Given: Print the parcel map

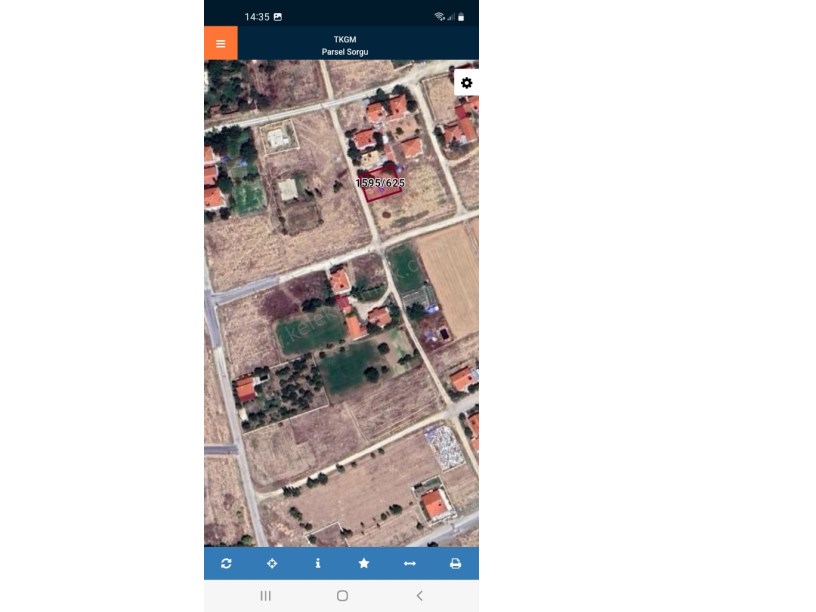Looking at the screenshot, I should click(455, 564).
